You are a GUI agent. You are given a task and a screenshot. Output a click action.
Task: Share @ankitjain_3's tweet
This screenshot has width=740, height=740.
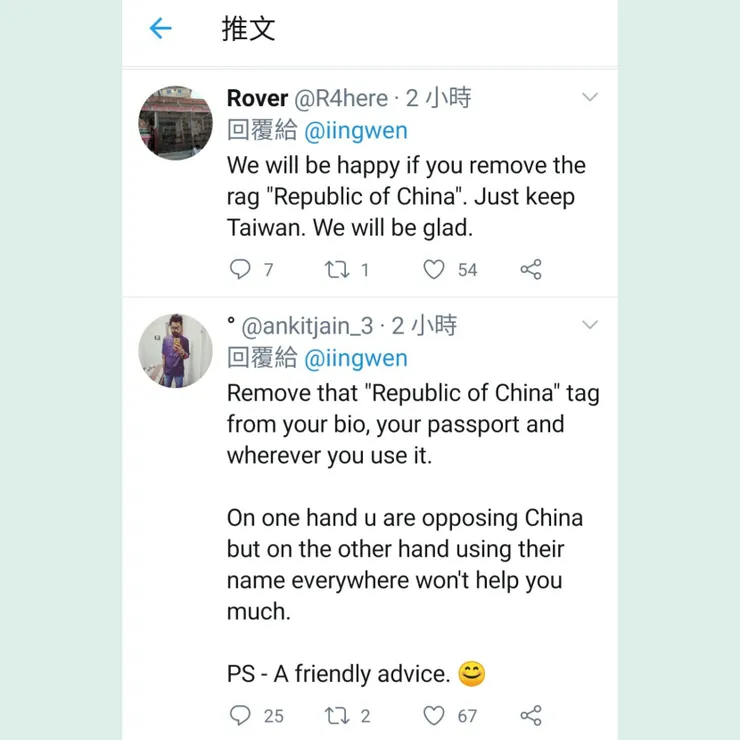click(x=531, y=715)
